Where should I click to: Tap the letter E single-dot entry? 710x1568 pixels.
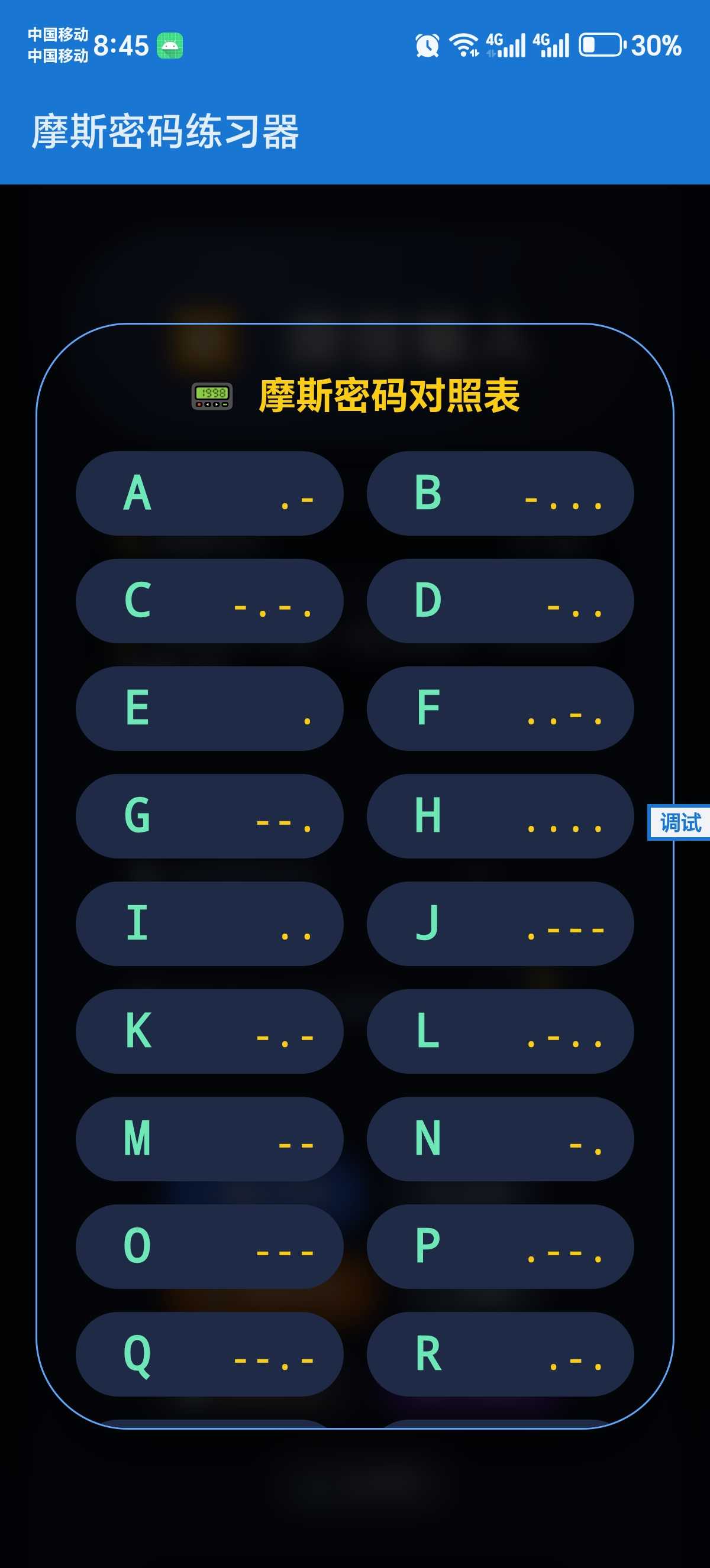pos(209,708)
